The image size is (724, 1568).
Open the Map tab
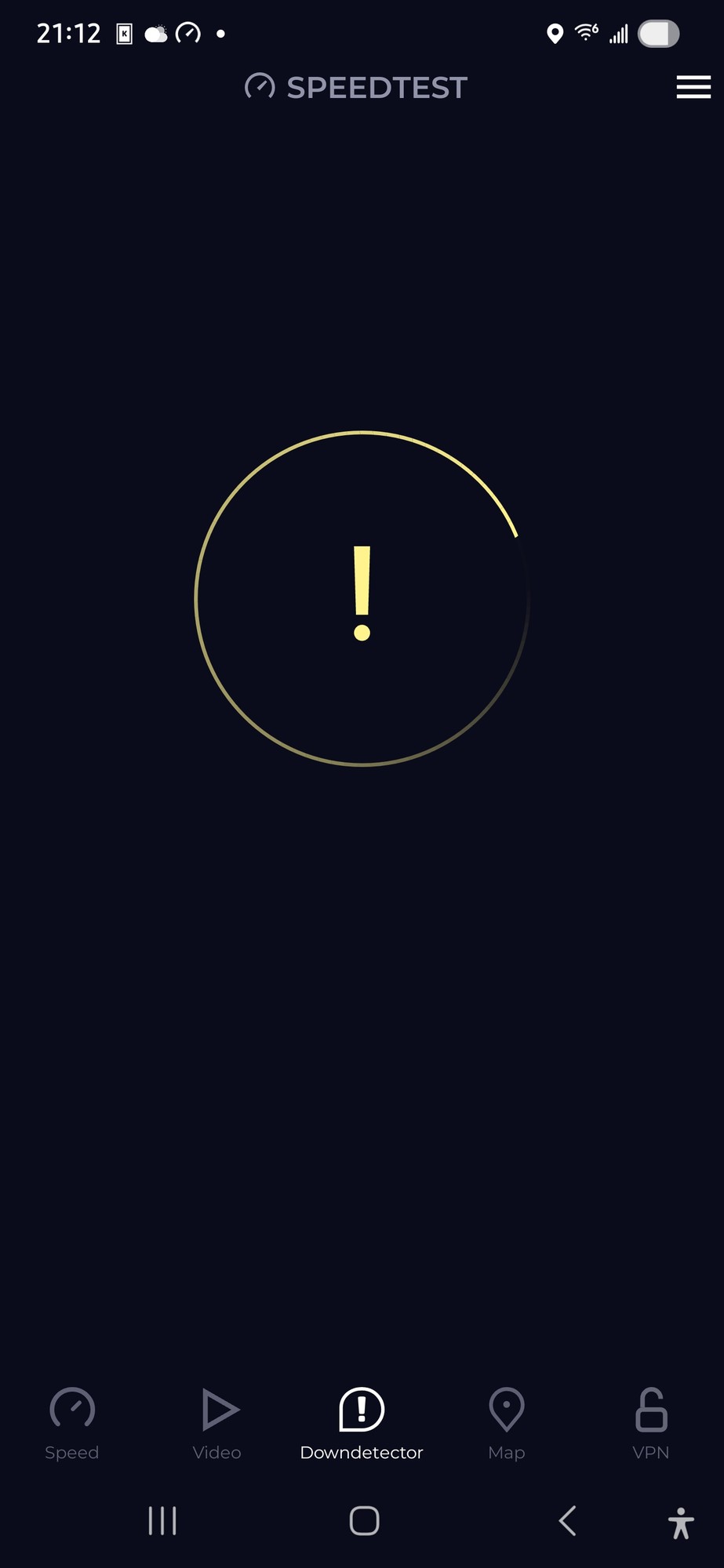click(x=507, y=1423)
